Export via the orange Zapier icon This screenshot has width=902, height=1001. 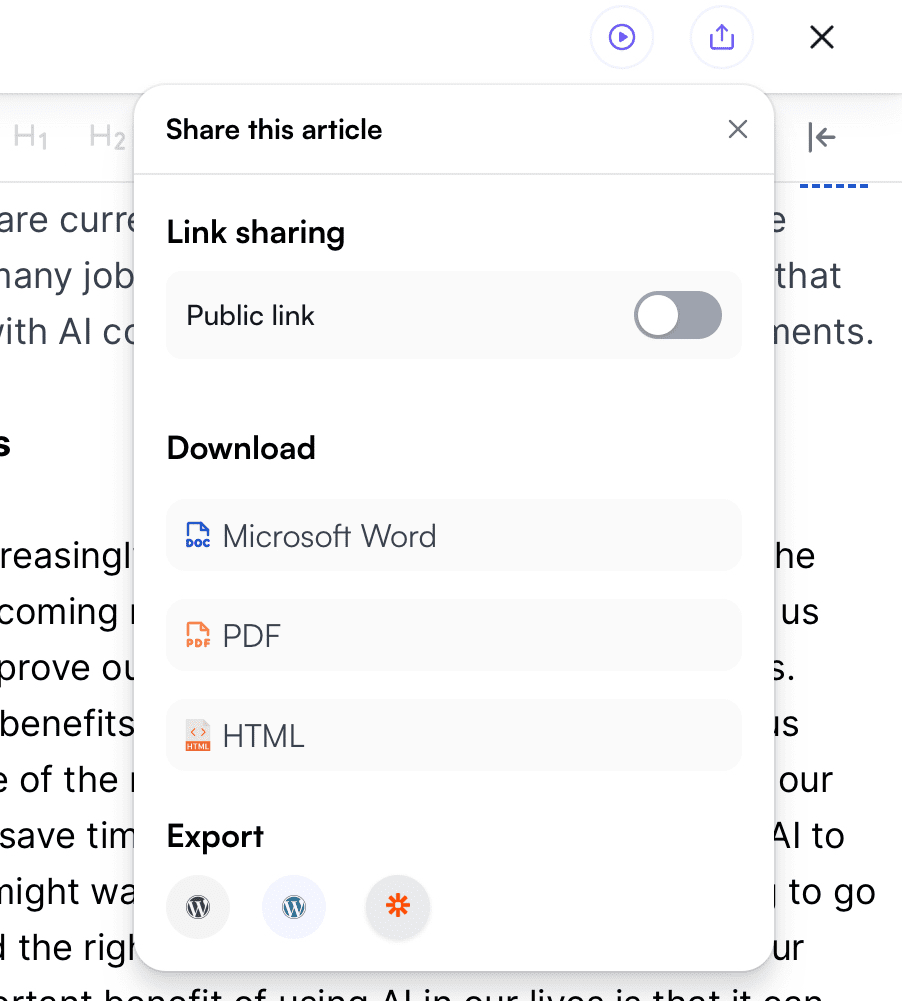click(x=398, y=907)
